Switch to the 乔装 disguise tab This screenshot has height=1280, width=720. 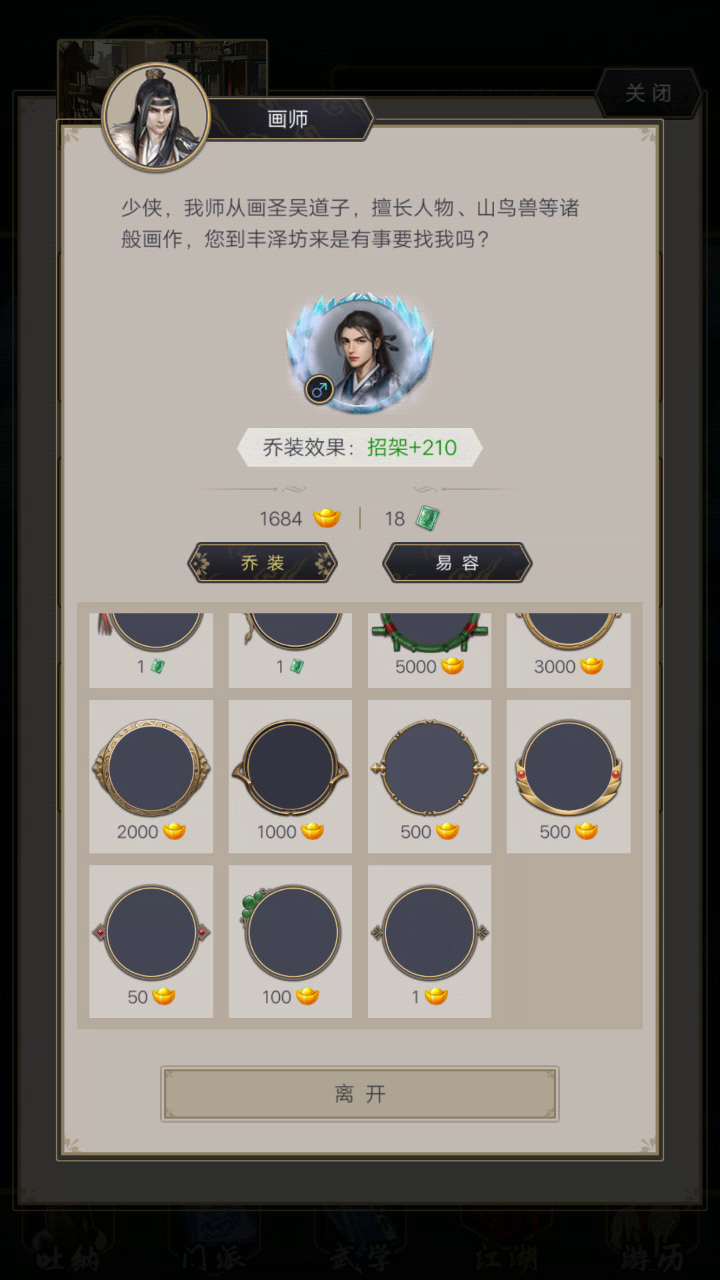coord(263,563)
